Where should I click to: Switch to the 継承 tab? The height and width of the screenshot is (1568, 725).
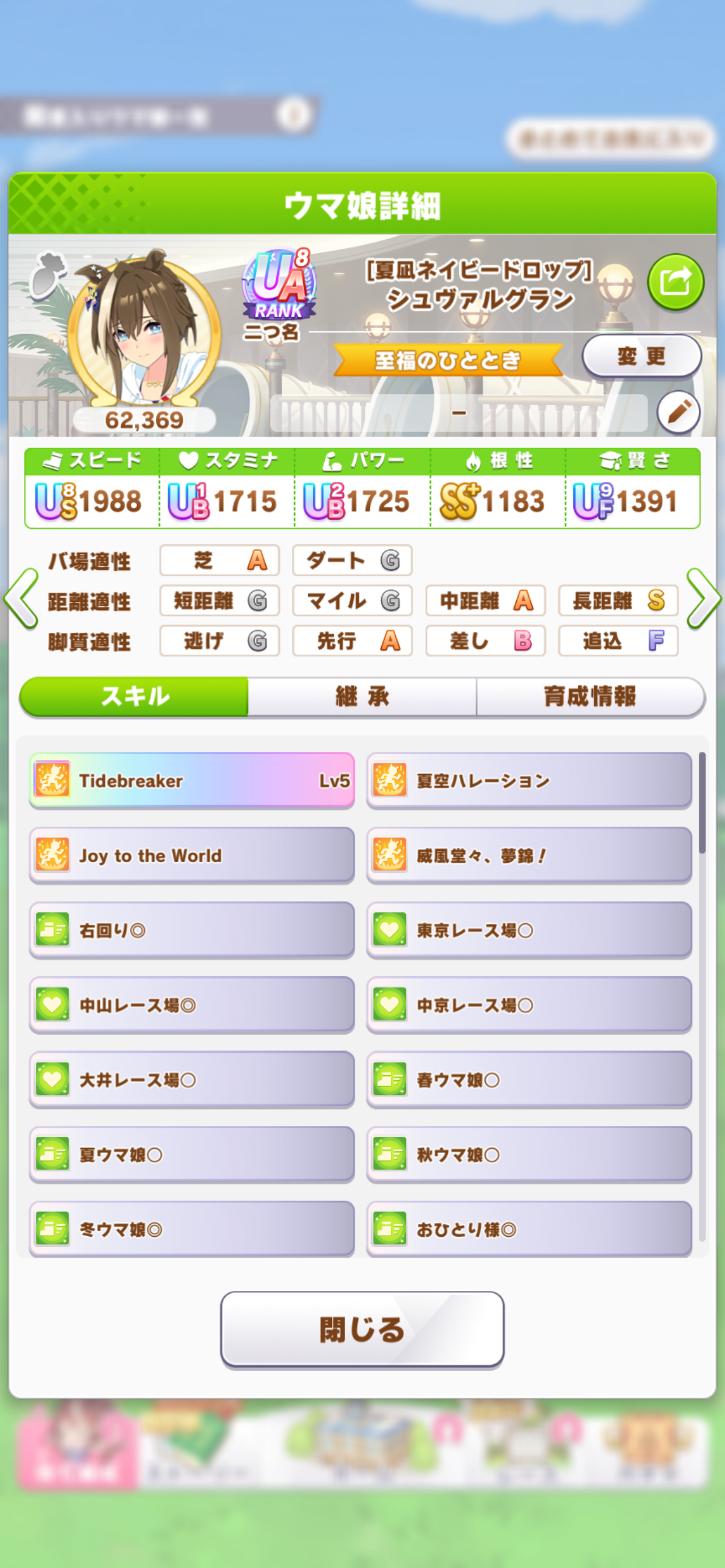pyautogui.click(x=362, y=697)
